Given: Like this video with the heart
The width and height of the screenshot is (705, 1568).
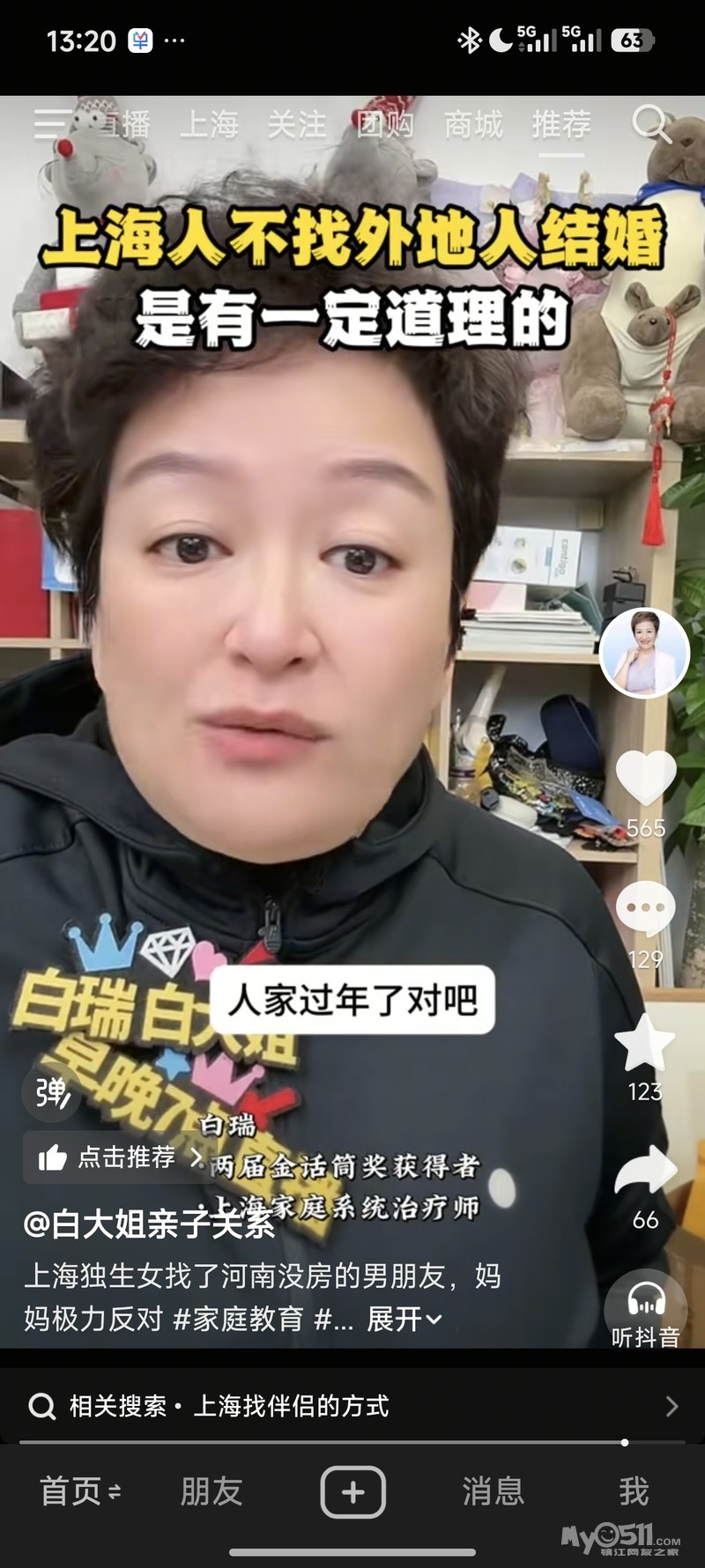Looking at the screenshot, I should point(645,778).
